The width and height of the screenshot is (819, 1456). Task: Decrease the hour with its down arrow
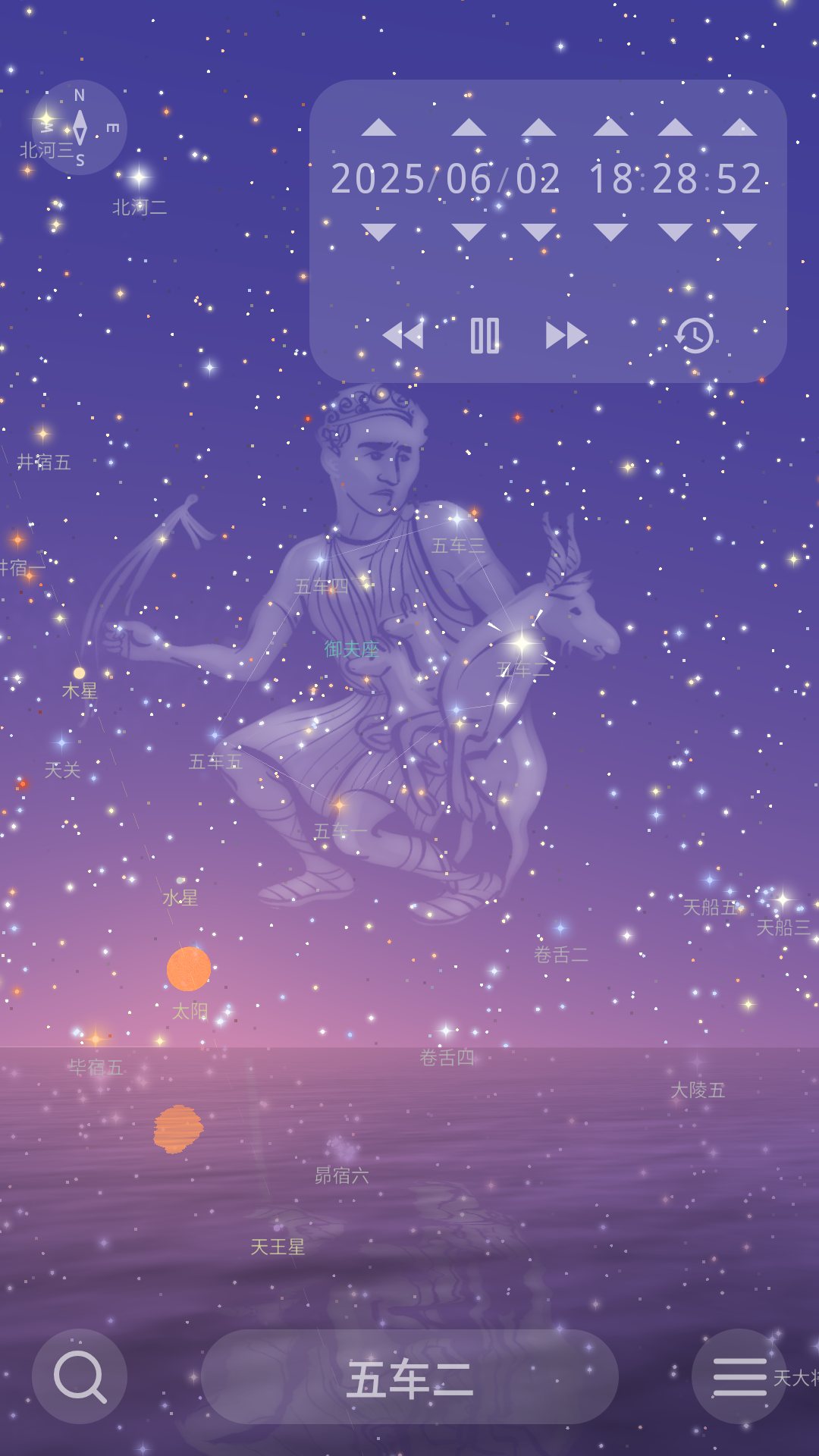610,232
